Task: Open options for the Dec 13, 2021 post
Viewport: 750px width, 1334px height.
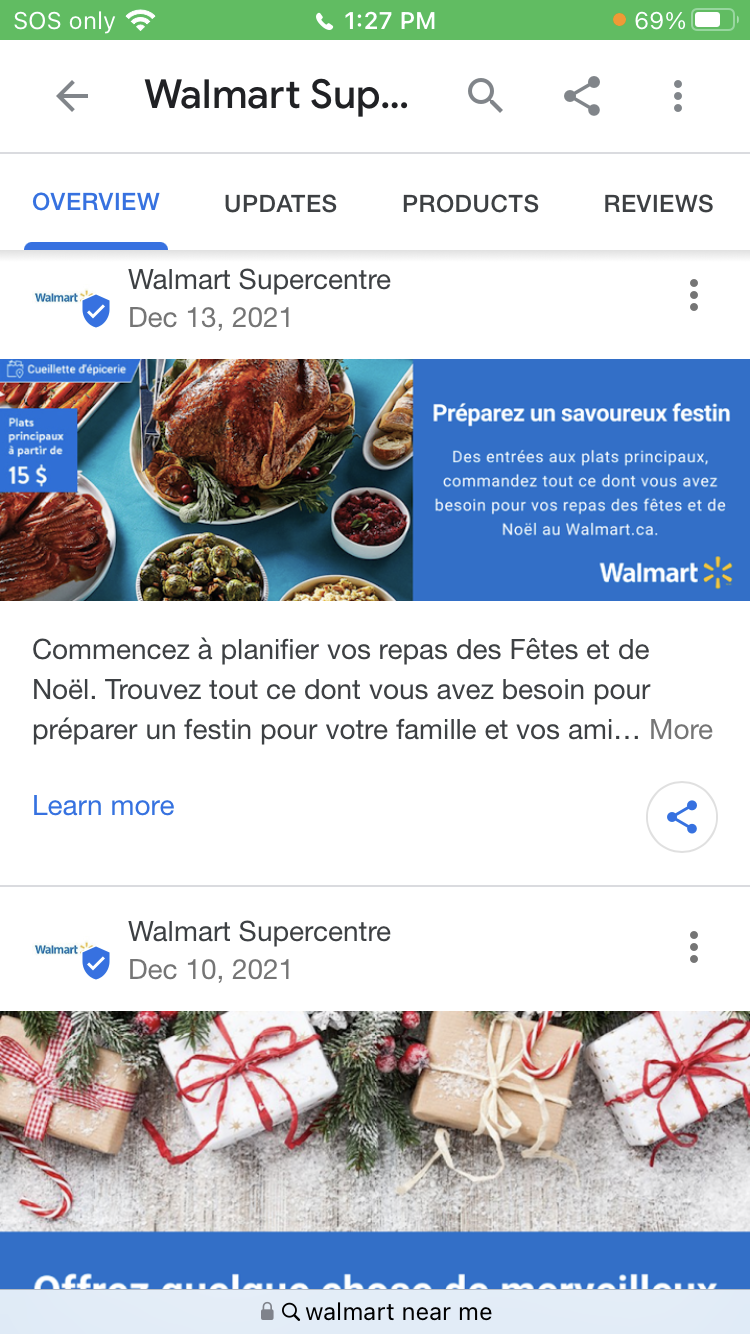Action: [x=694, y=295]
